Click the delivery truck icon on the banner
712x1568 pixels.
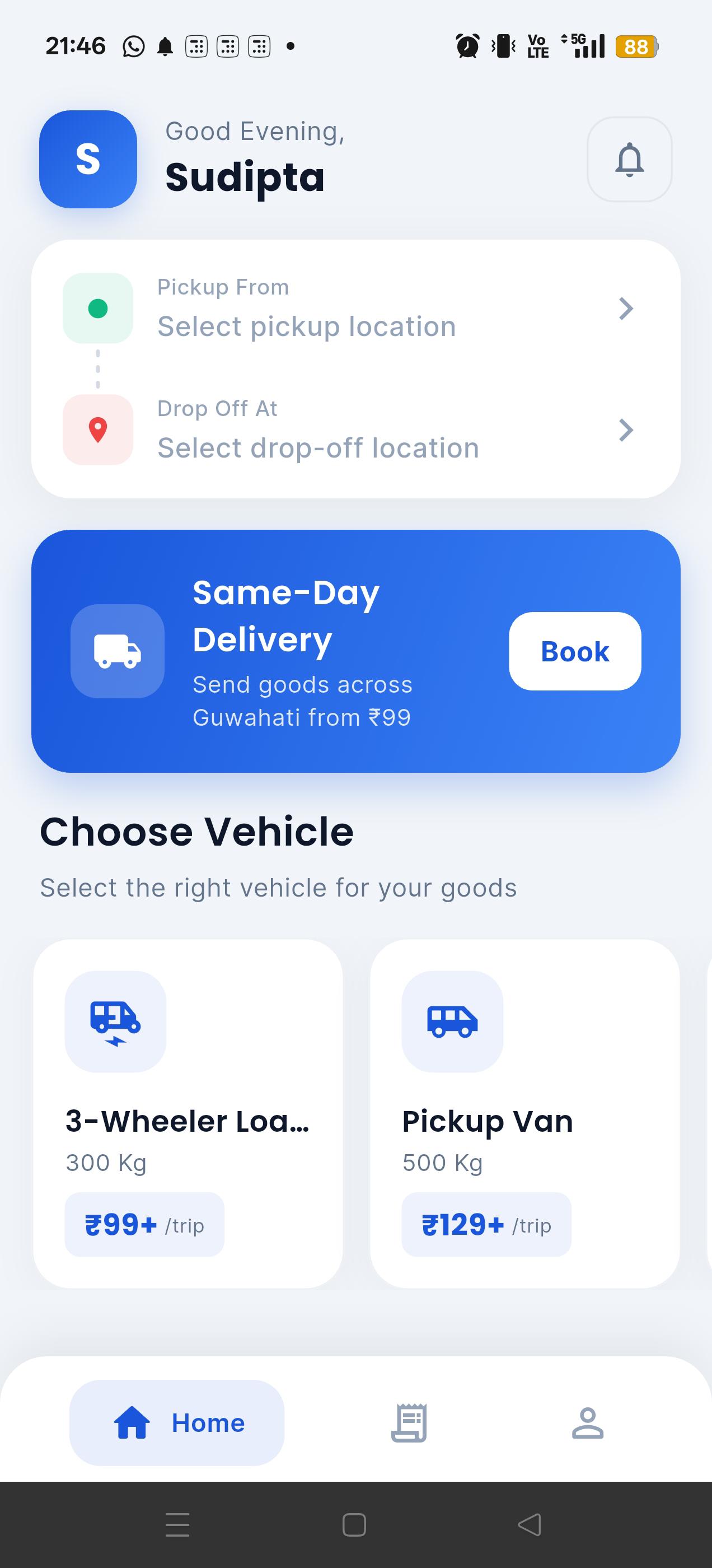[118, 651]
